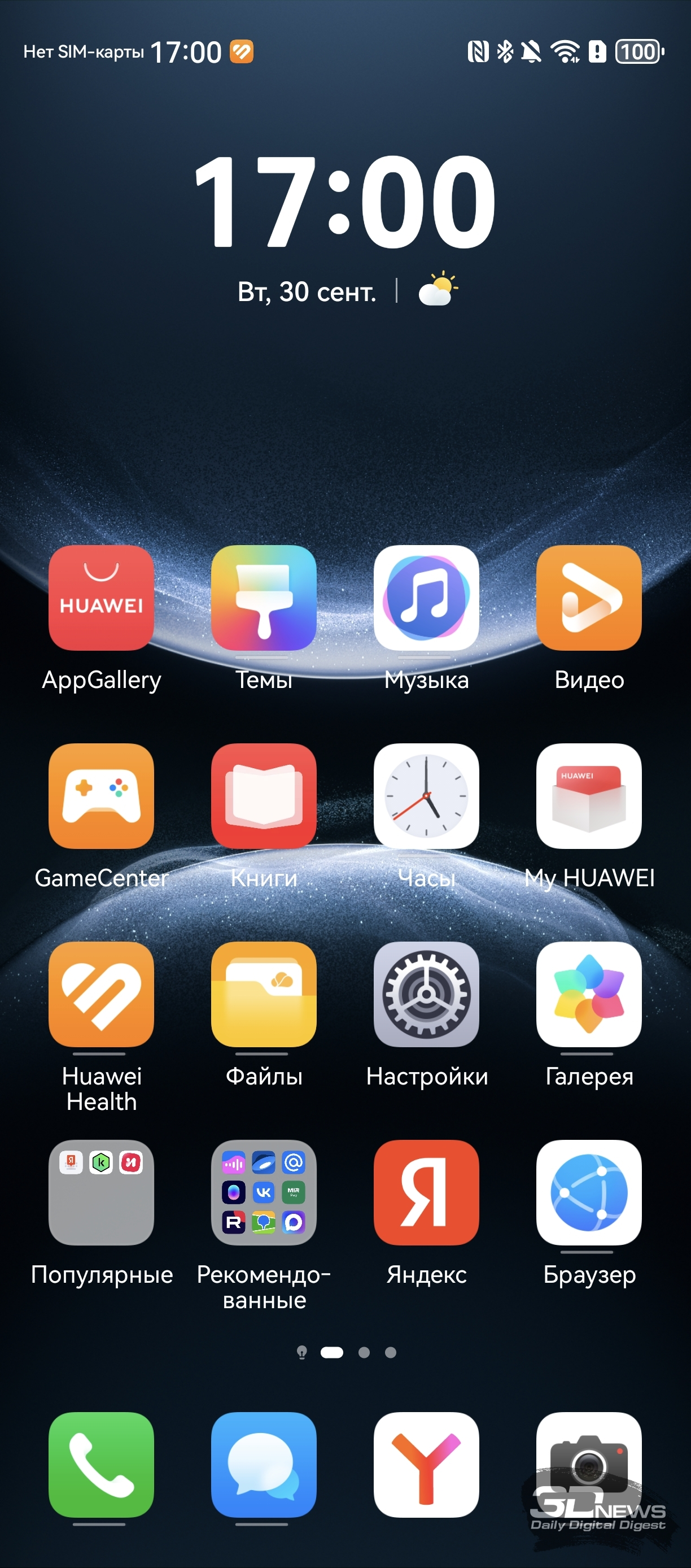Launch the Галерея gallery

coord(588,995)
